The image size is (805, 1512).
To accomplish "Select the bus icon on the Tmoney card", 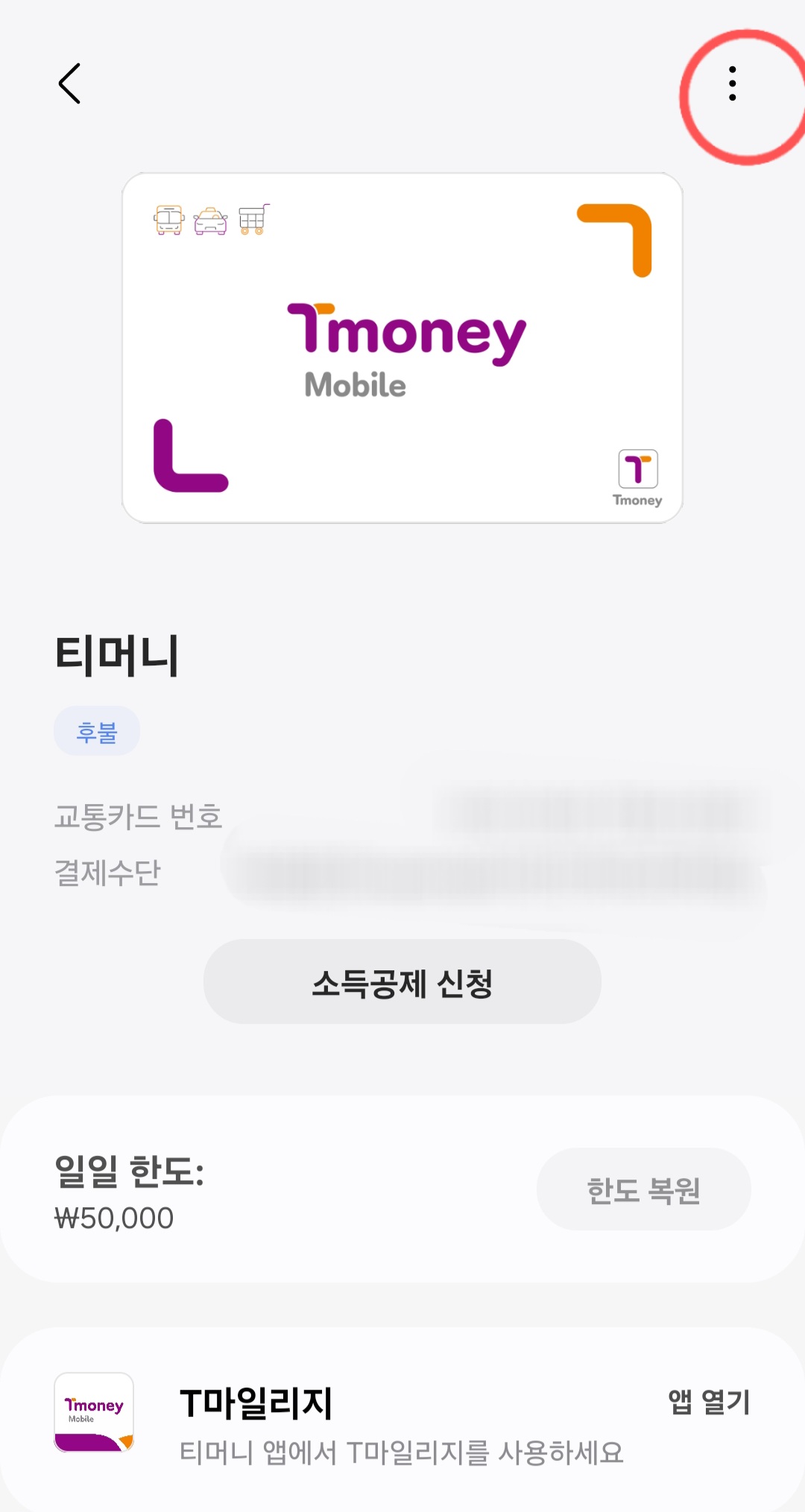I will pyautogui.click(x=169, y=218).
